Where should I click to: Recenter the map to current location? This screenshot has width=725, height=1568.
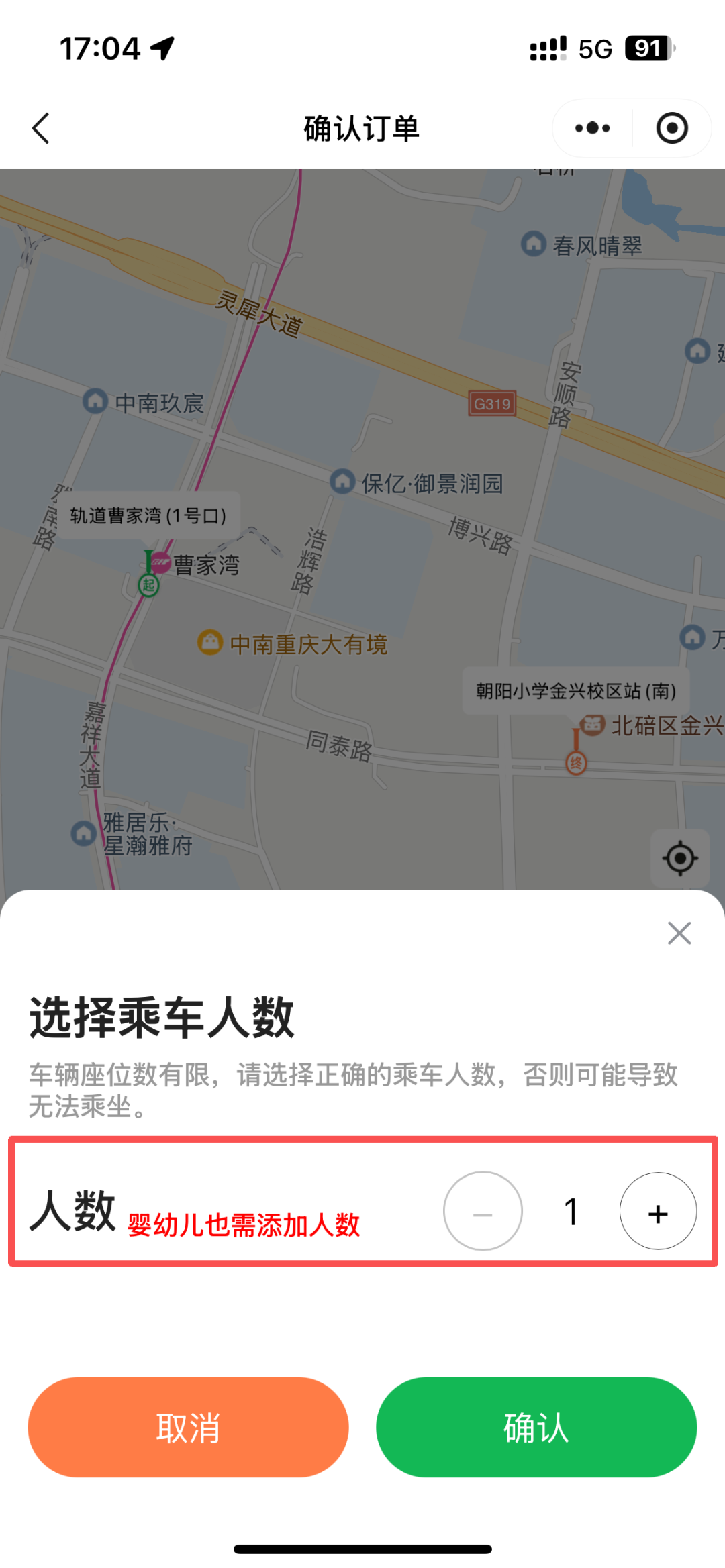point(680,858)
